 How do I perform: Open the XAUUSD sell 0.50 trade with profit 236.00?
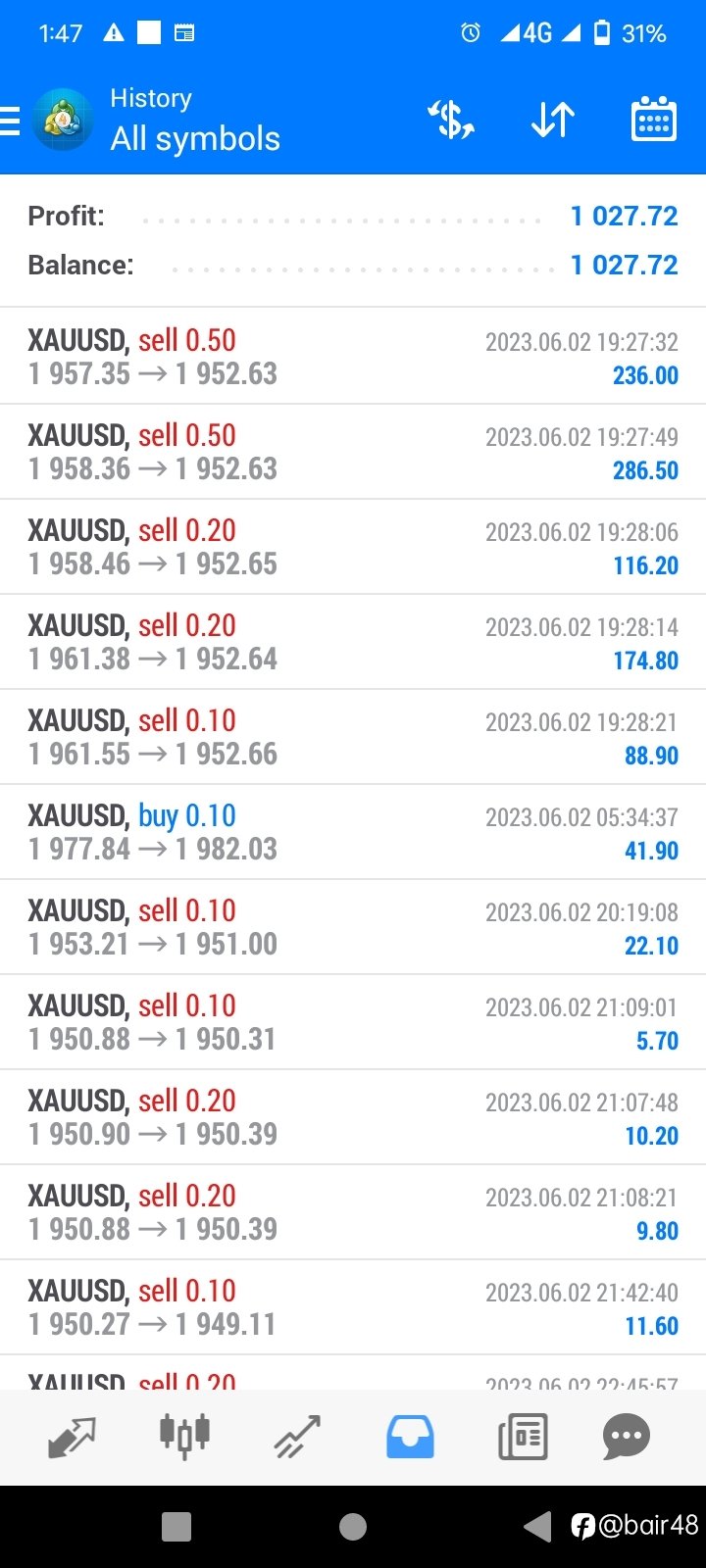click(x=353, y=357)
